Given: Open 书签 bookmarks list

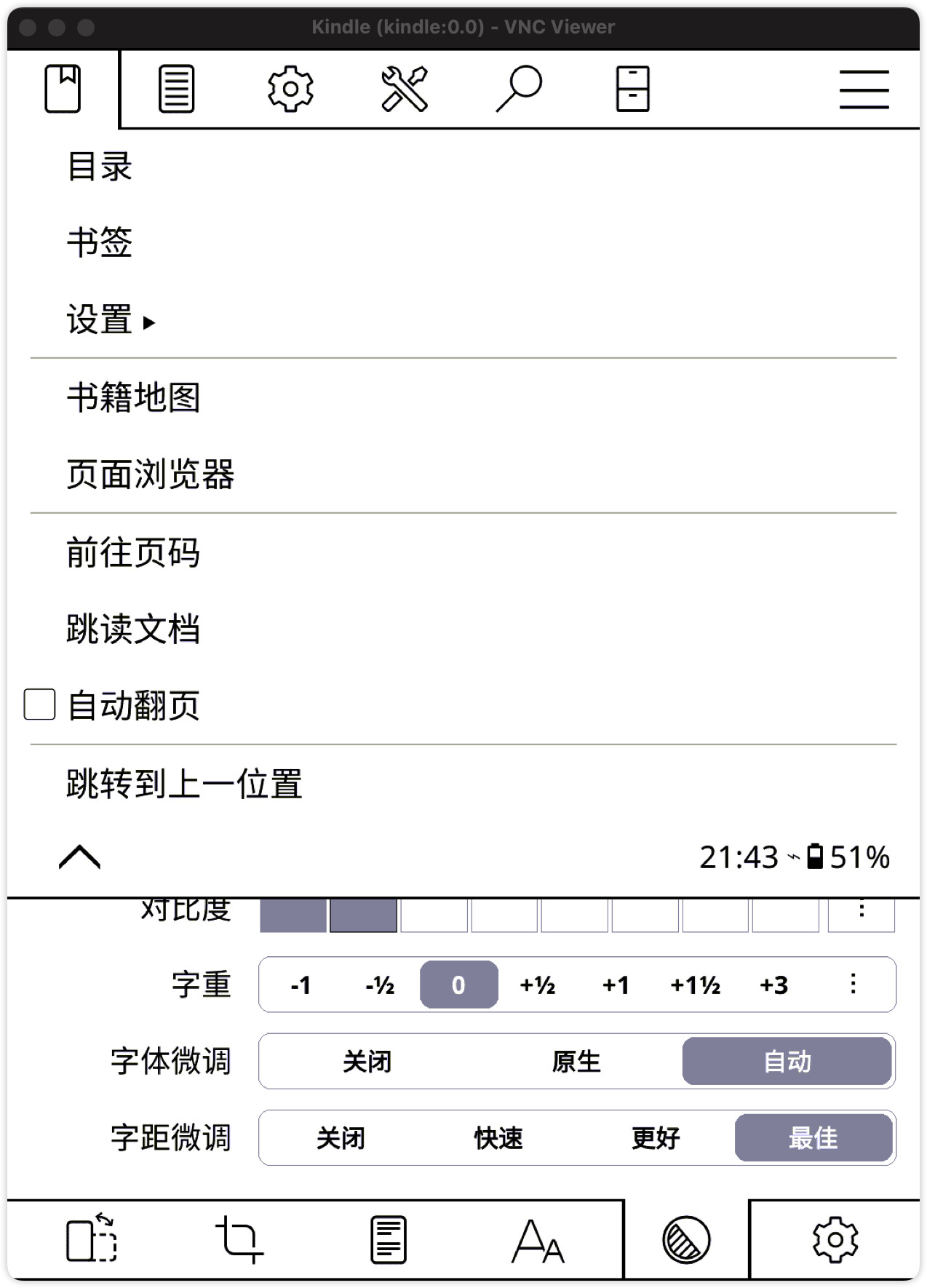Looking at the screenshot, I should tap(100, 243).
